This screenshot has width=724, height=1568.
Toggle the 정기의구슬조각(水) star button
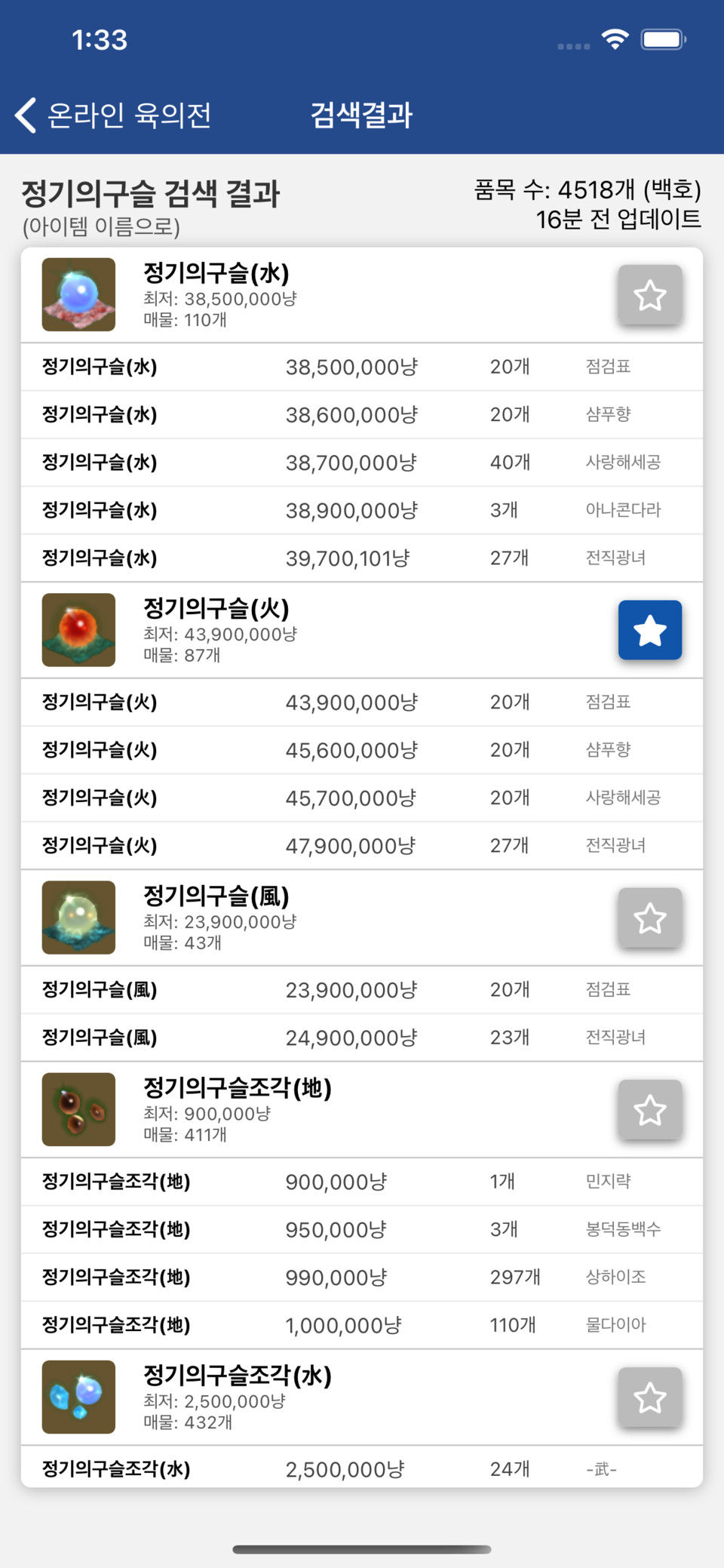(649, 1397)
